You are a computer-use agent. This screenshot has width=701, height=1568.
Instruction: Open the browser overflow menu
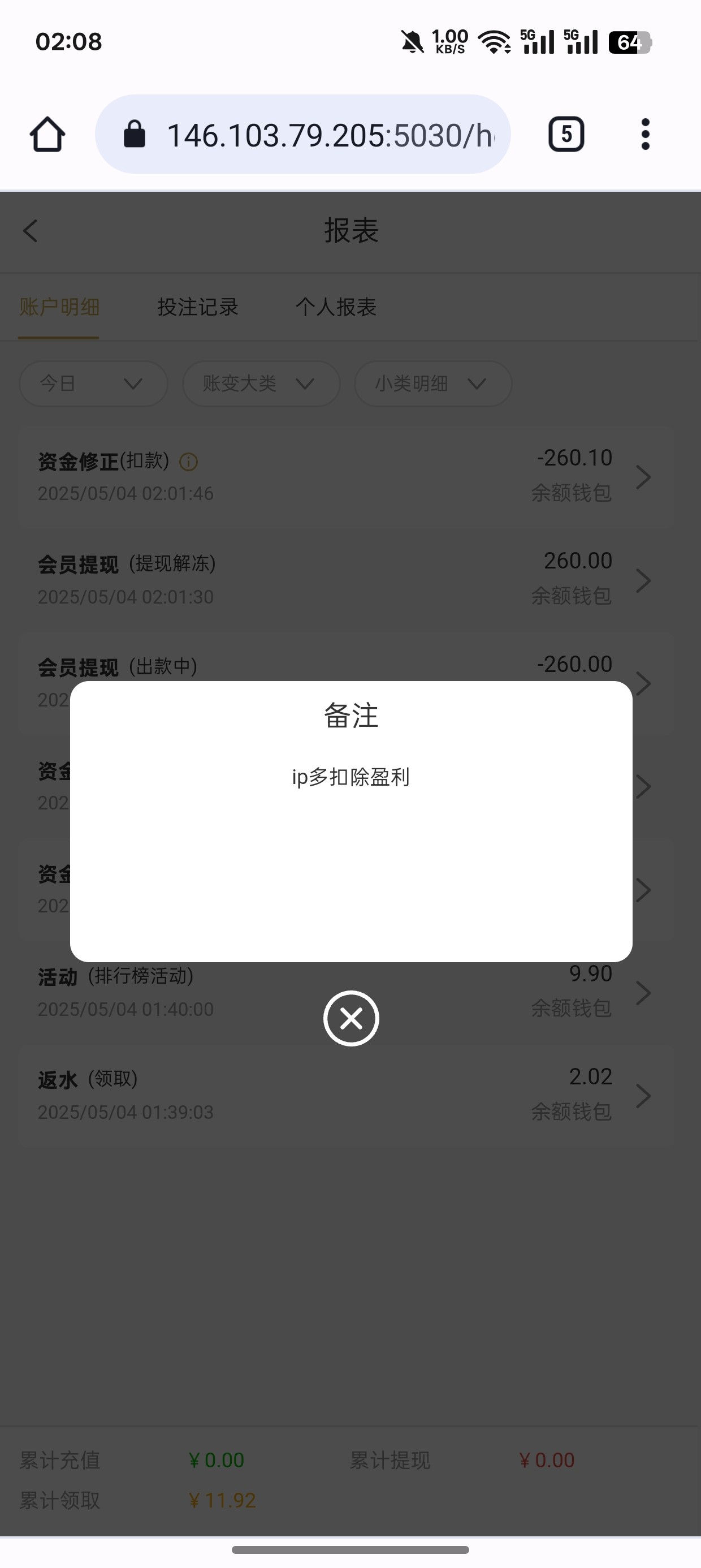coord(645,134)
